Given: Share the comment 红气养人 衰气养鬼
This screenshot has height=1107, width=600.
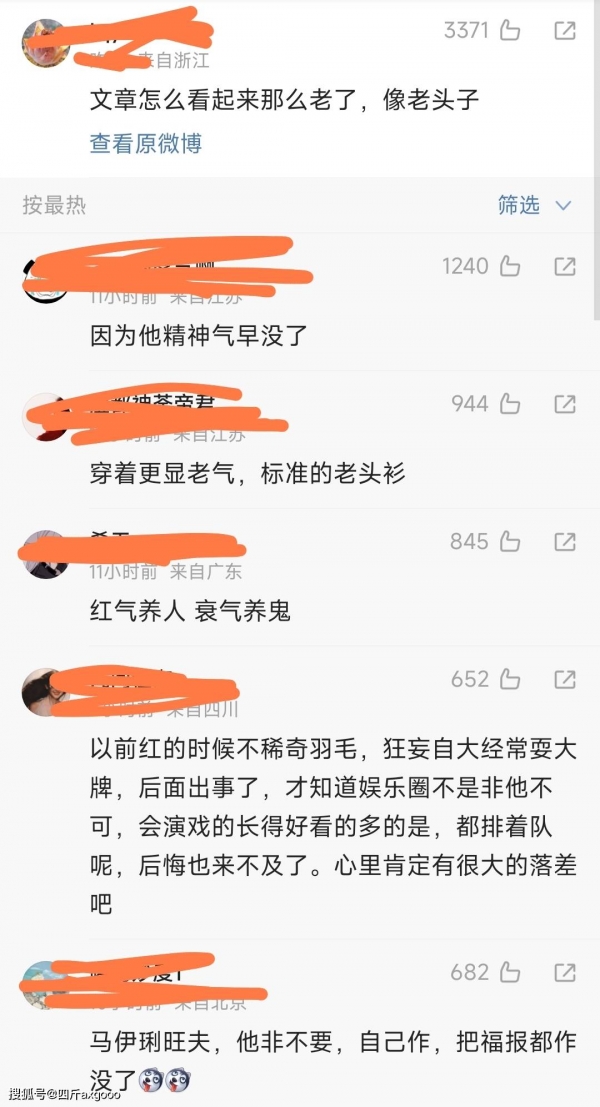Looking at the screenshot, I should tap(565, 542).
